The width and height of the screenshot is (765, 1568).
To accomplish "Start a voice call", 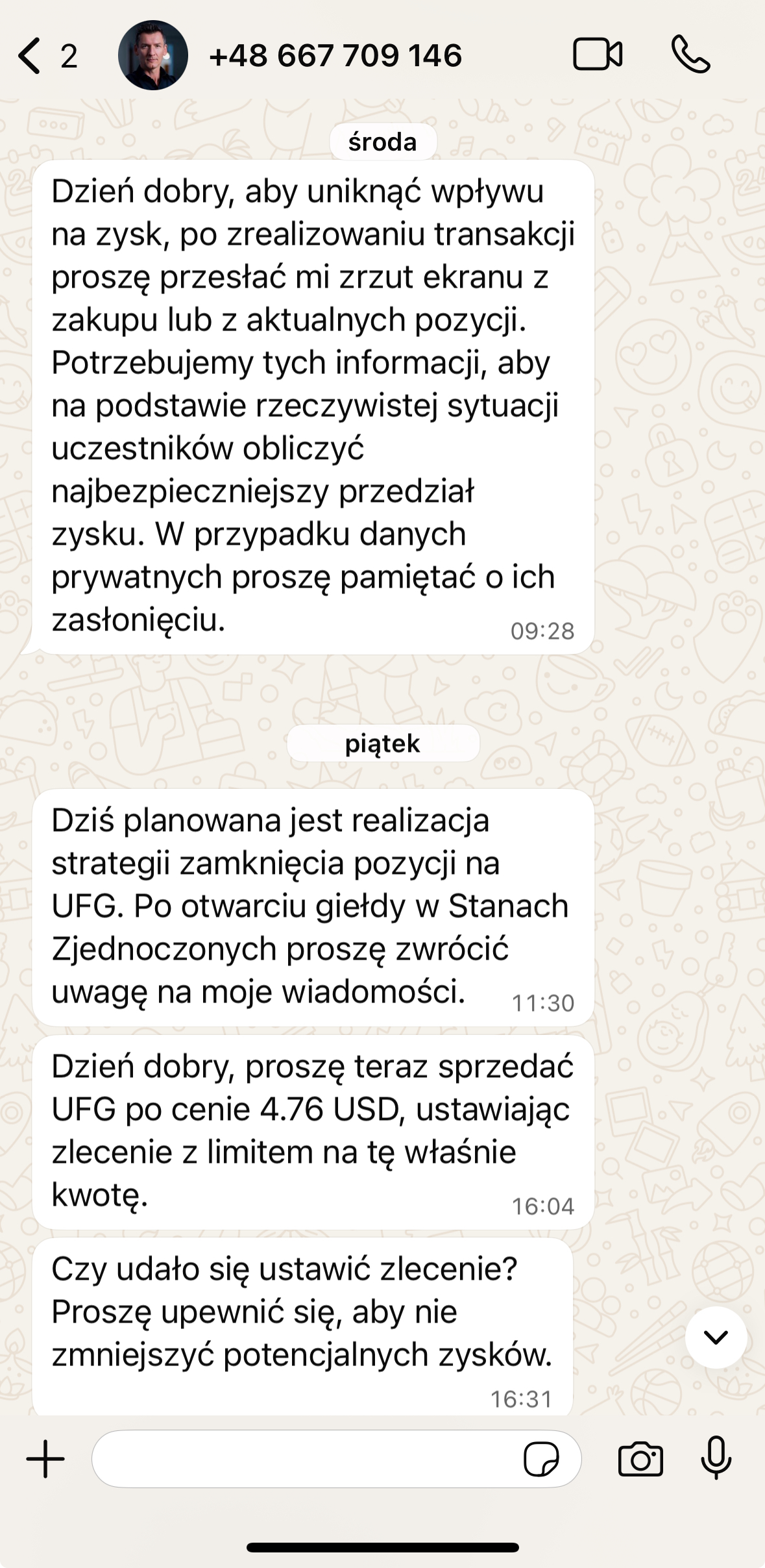I will point(690,55).
